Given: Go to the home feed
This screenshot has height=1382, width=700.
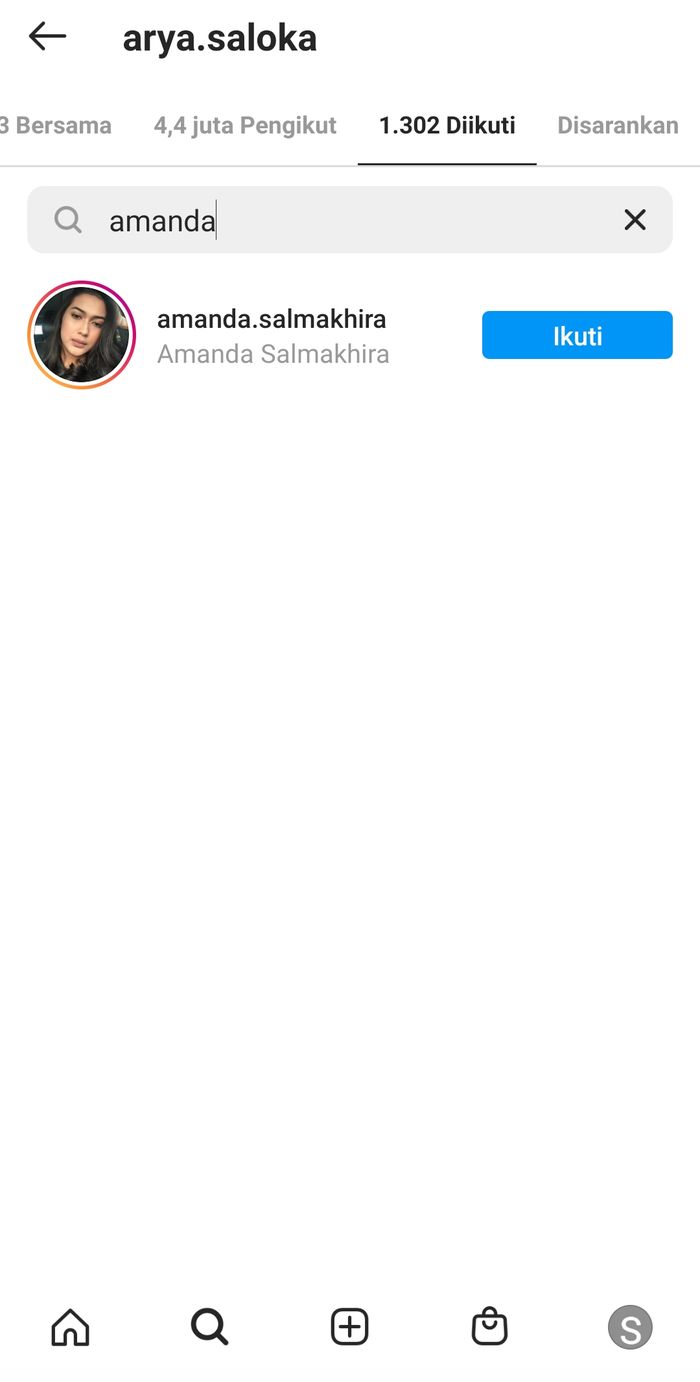Looking at the screenshot, I should click(70, 1328).
